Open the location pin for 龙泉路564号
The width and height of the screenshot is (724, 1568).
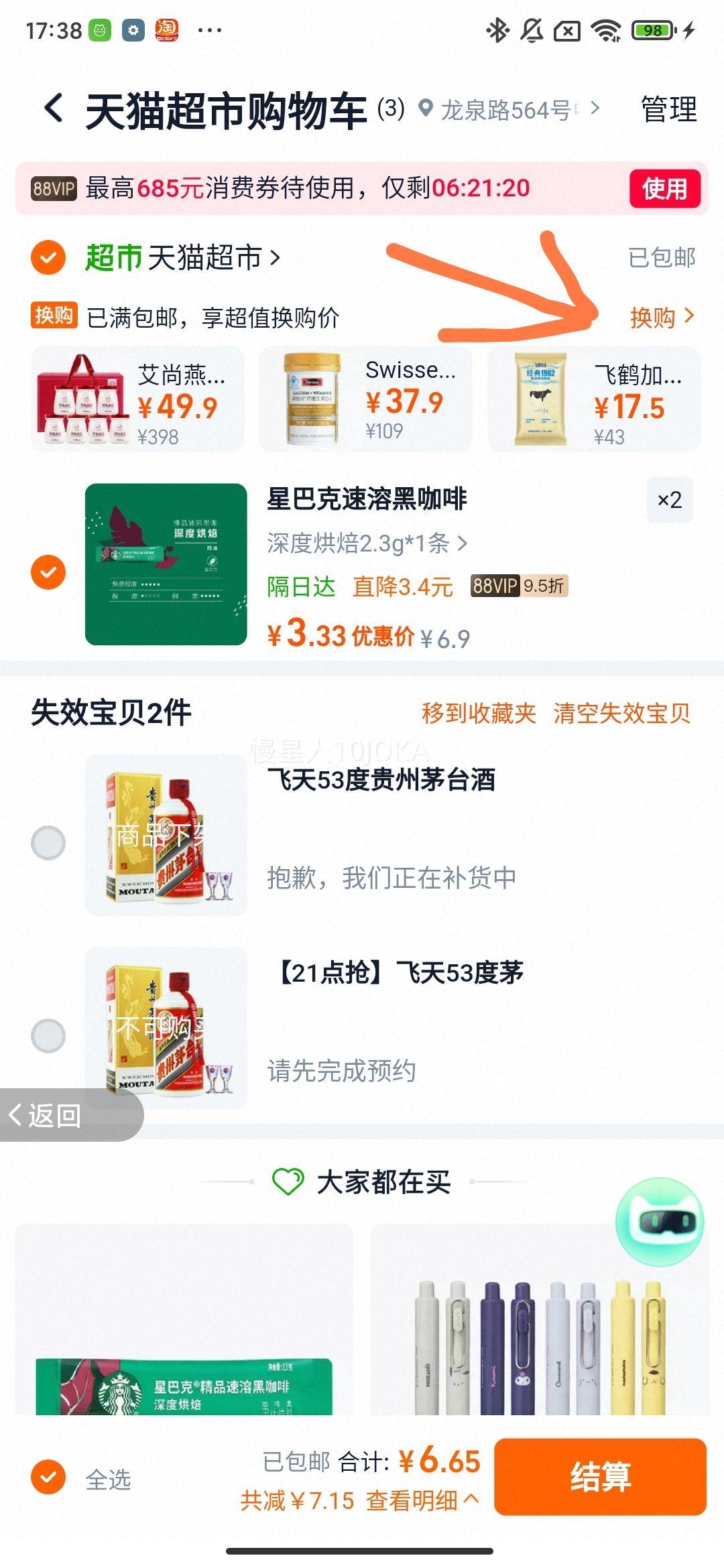click(425, 107)
